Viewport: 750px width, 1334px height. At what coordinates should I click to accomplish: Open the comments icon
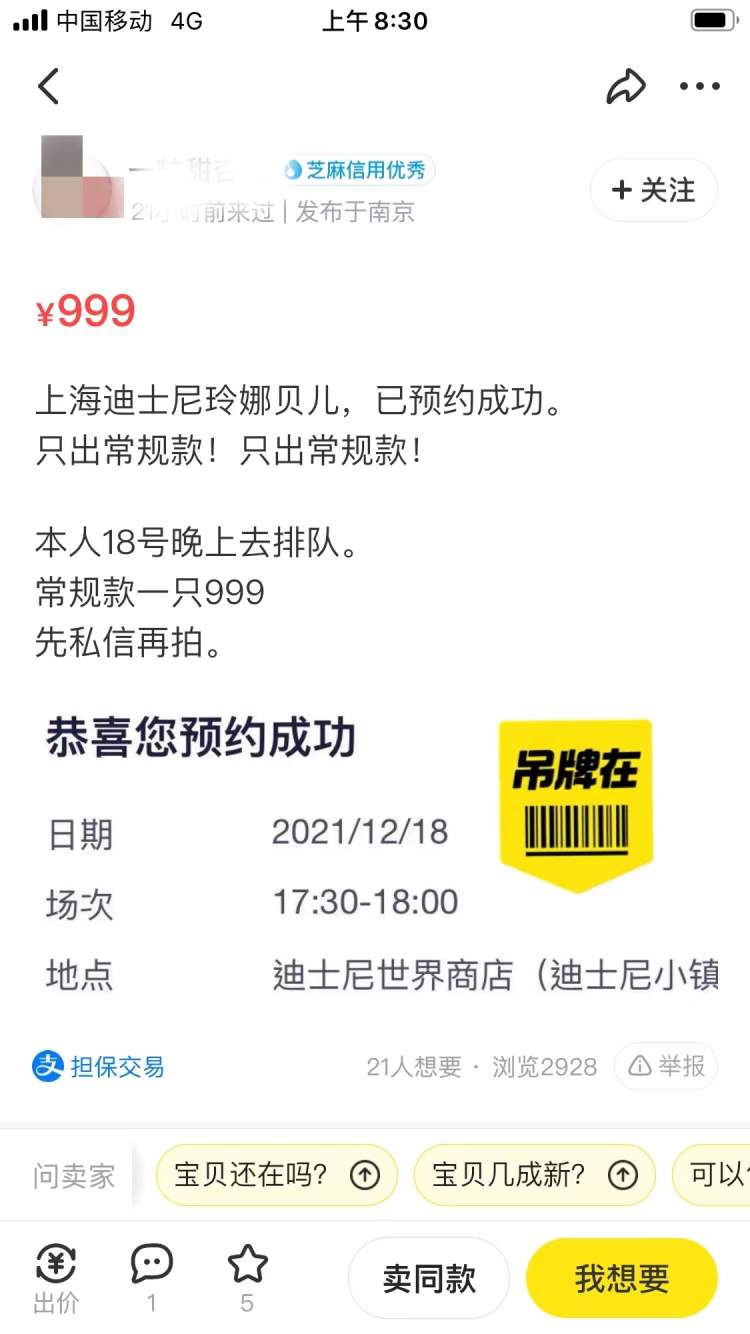click(x=152, y=1276)
